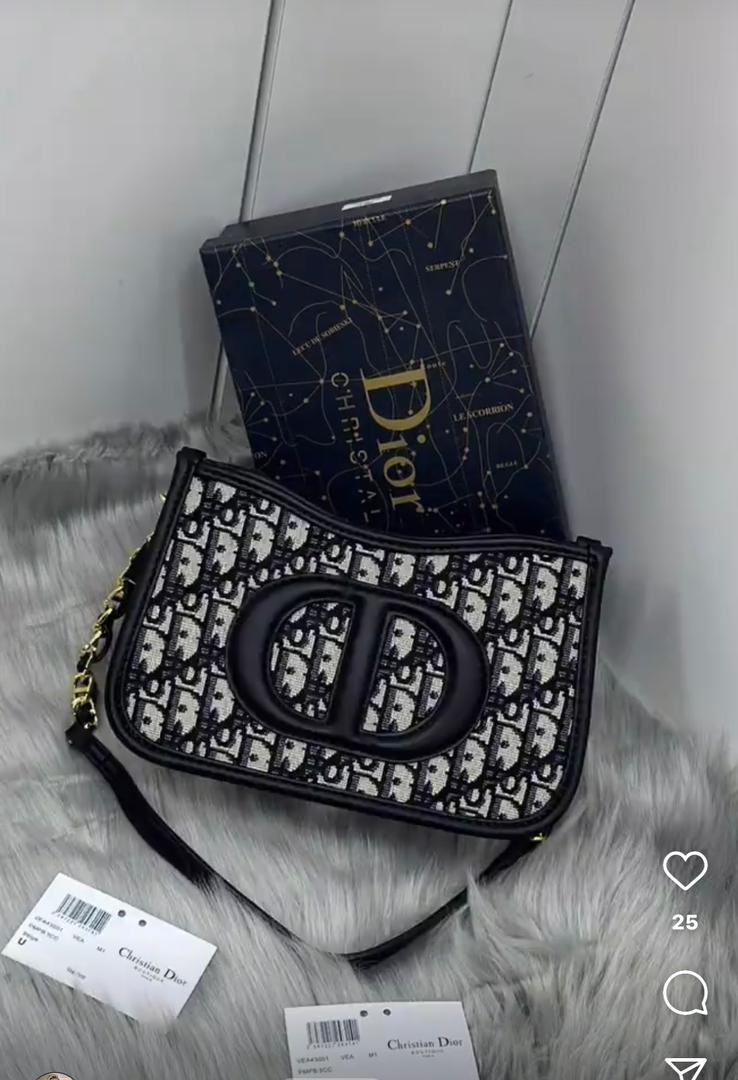Open comments via the speech bubble icon
The image size is (738, 1080).
[x=685, y=993]
